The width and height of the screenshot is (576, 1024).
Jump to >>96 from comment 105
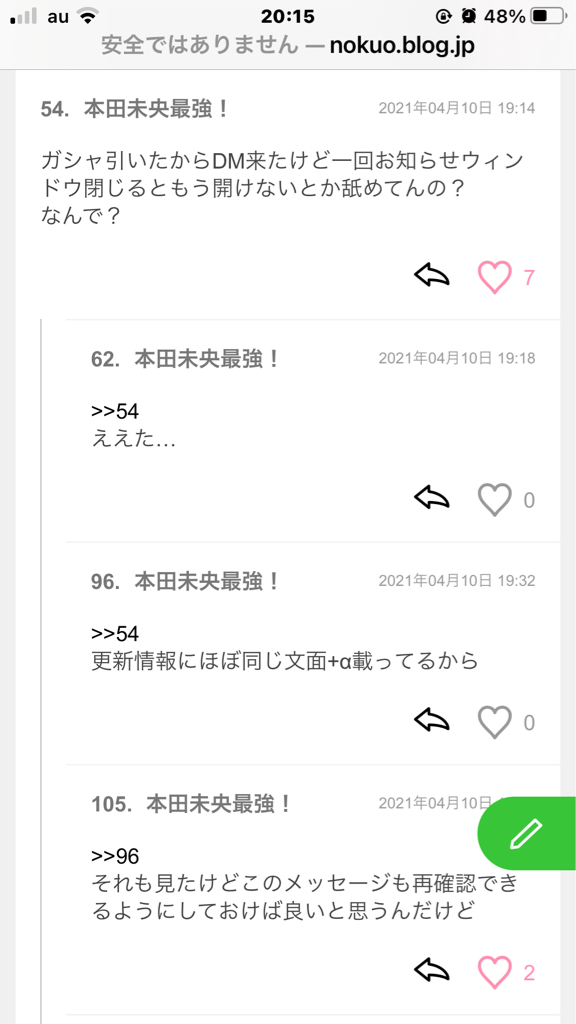click(115, 856)
